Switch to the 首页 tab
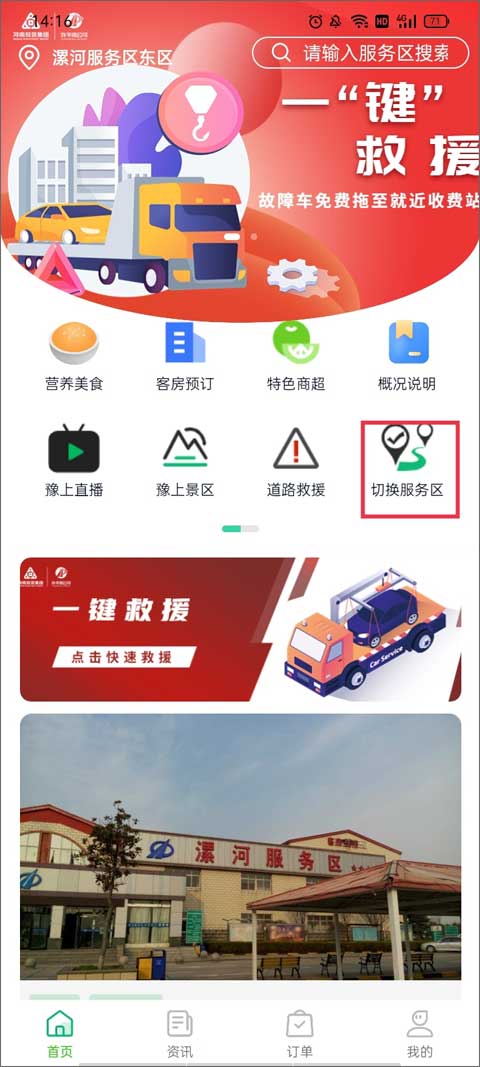The image size is (480, 1067). (59, 1034)
